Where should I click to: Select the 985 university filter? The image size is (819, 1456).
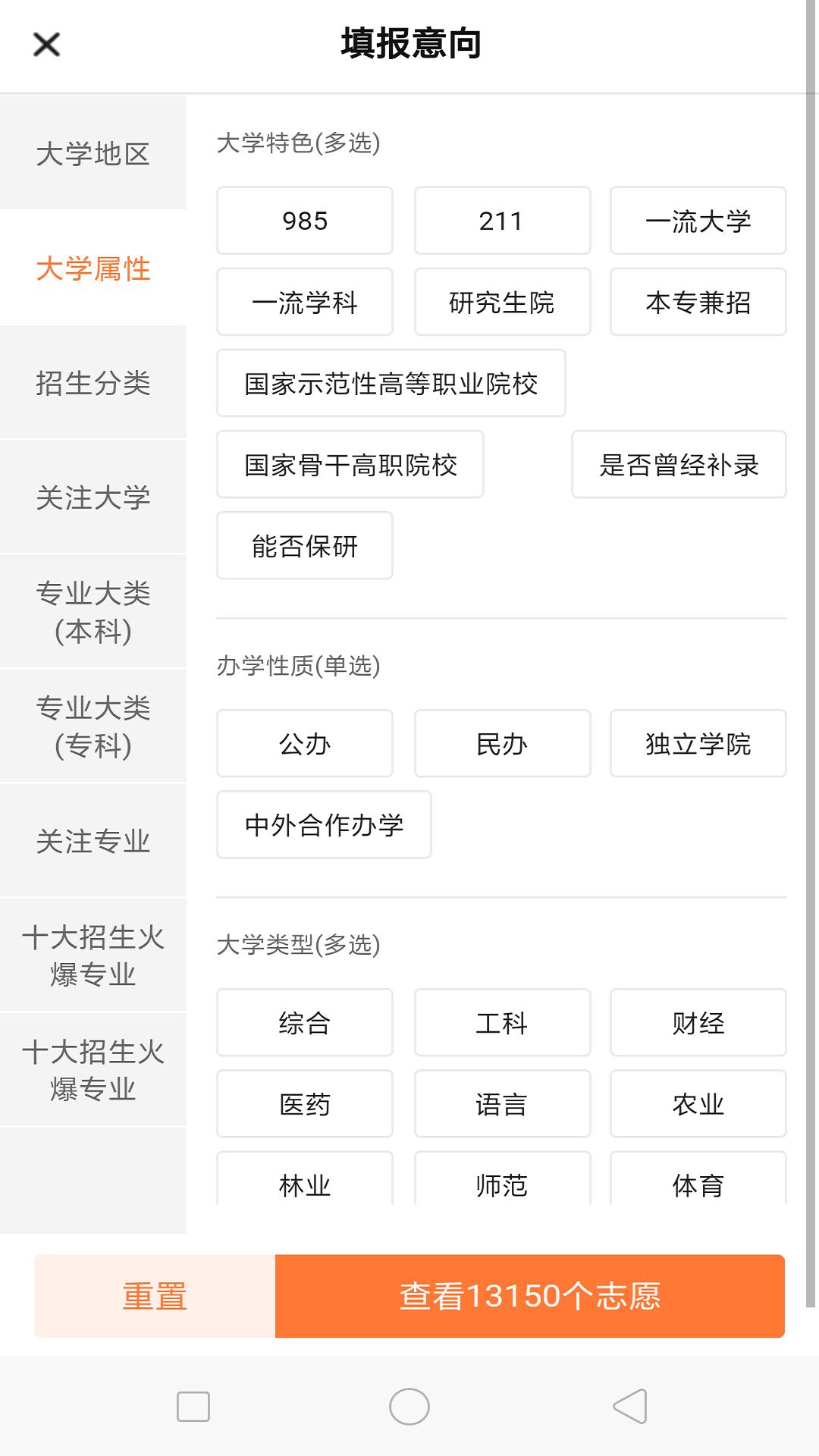304,221
